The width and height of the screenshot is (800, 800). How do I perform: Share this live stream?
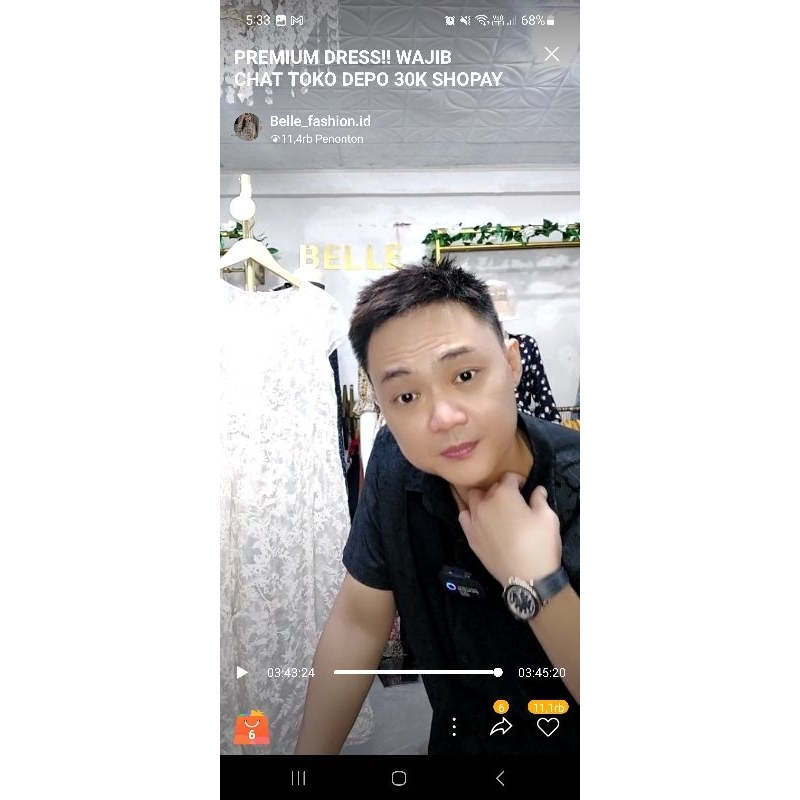pyautogui.click(x=501, y=727)
